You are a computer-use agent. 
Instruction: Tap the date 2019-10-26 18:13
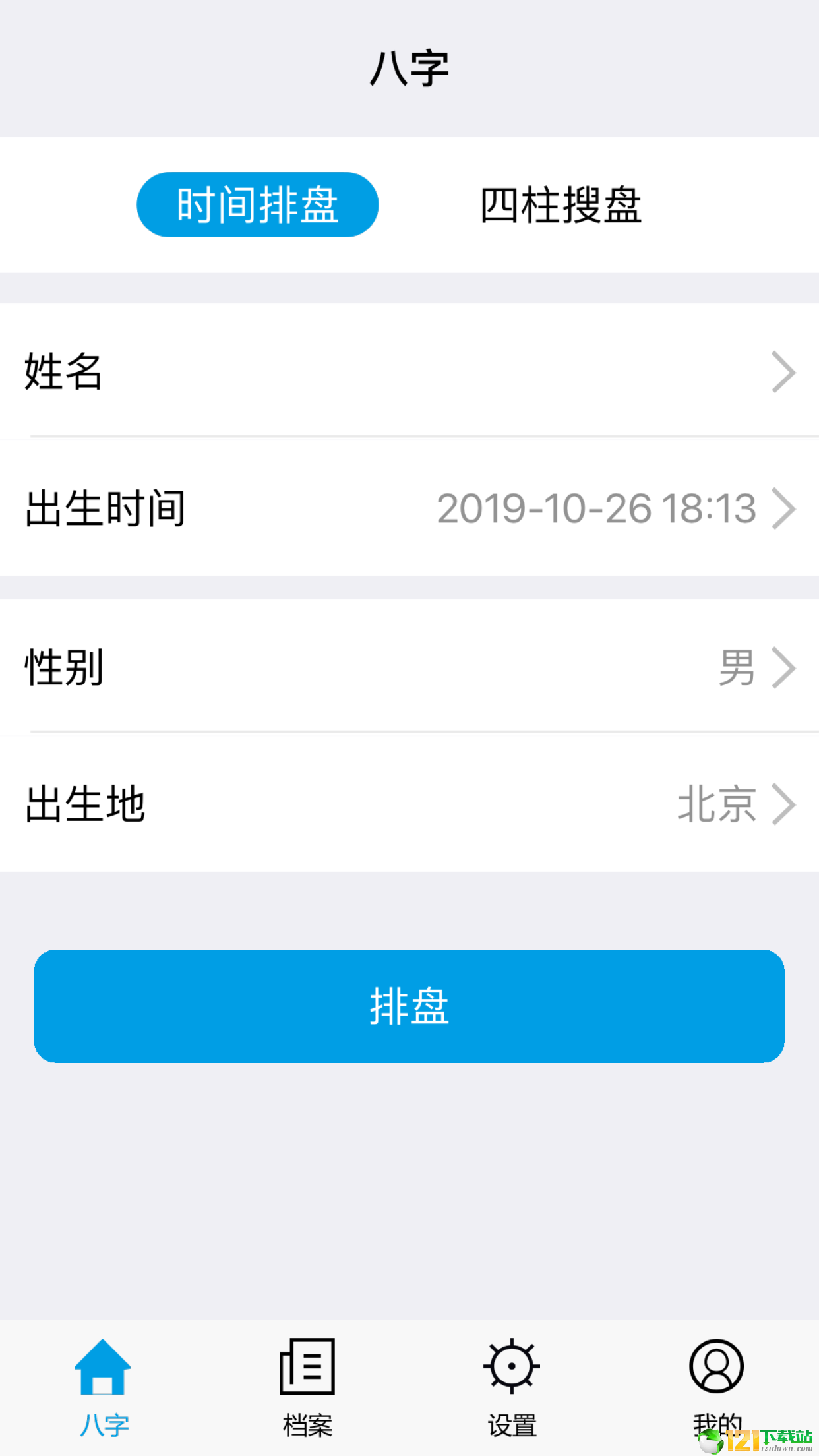597,508
